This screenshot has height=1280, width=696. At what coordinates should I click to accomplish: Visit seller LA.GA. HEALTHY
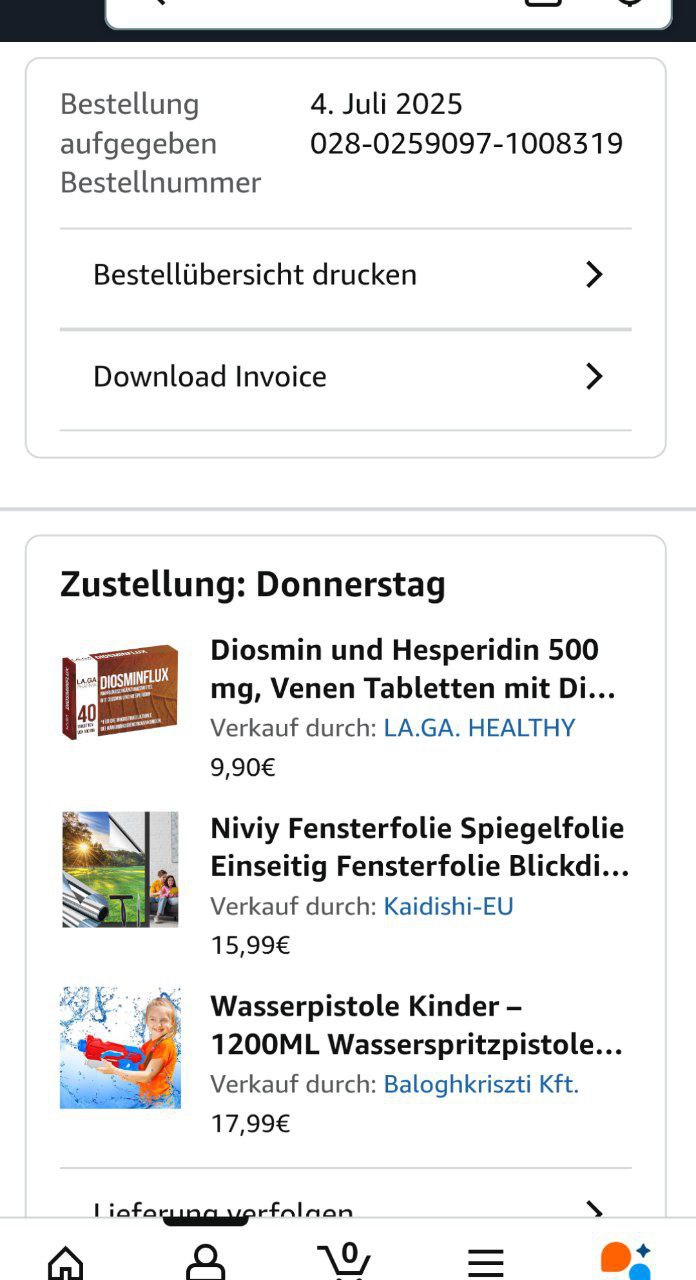[479, 727]
